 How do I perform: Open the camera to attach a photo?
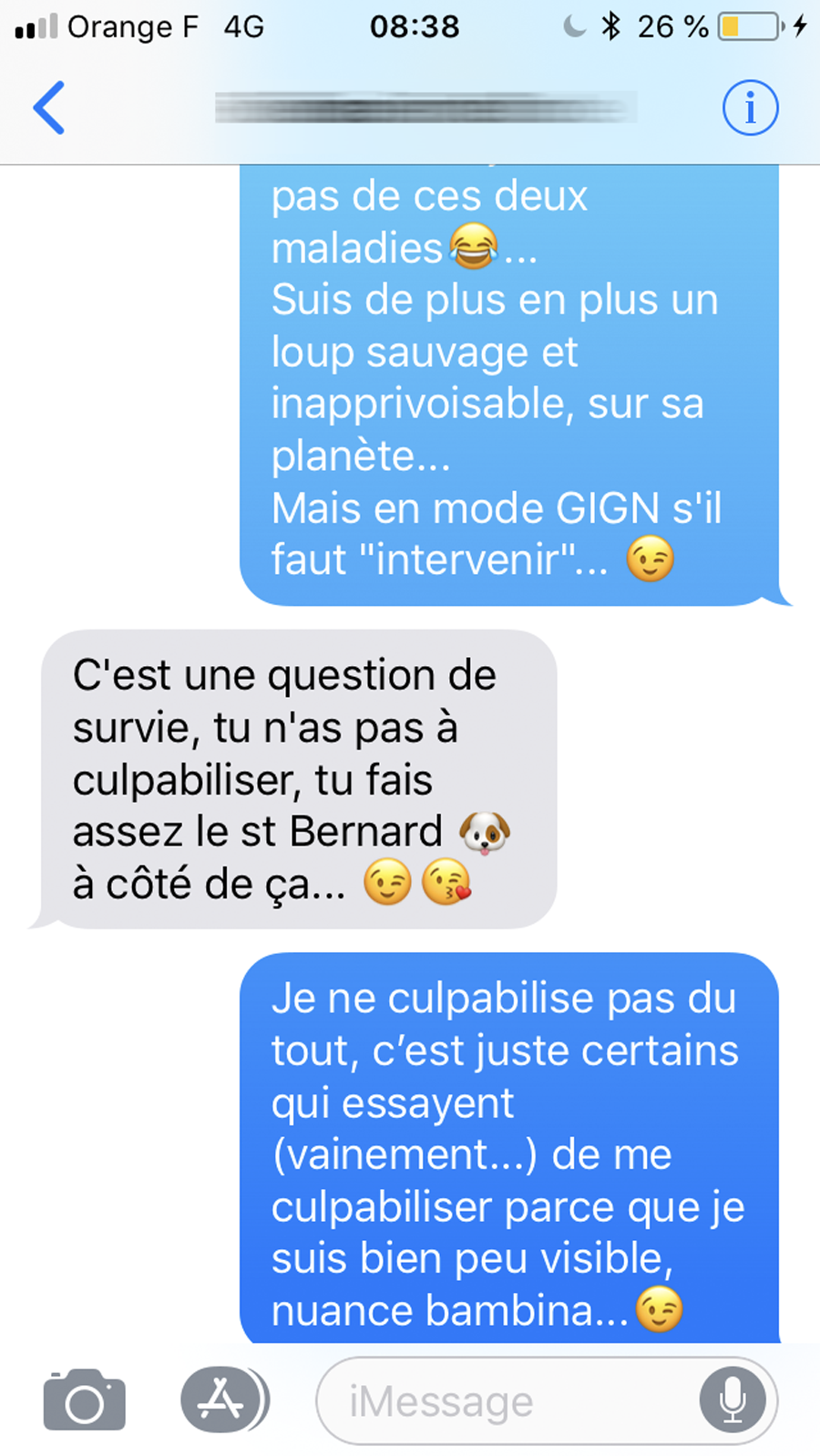click(84, 1400)
